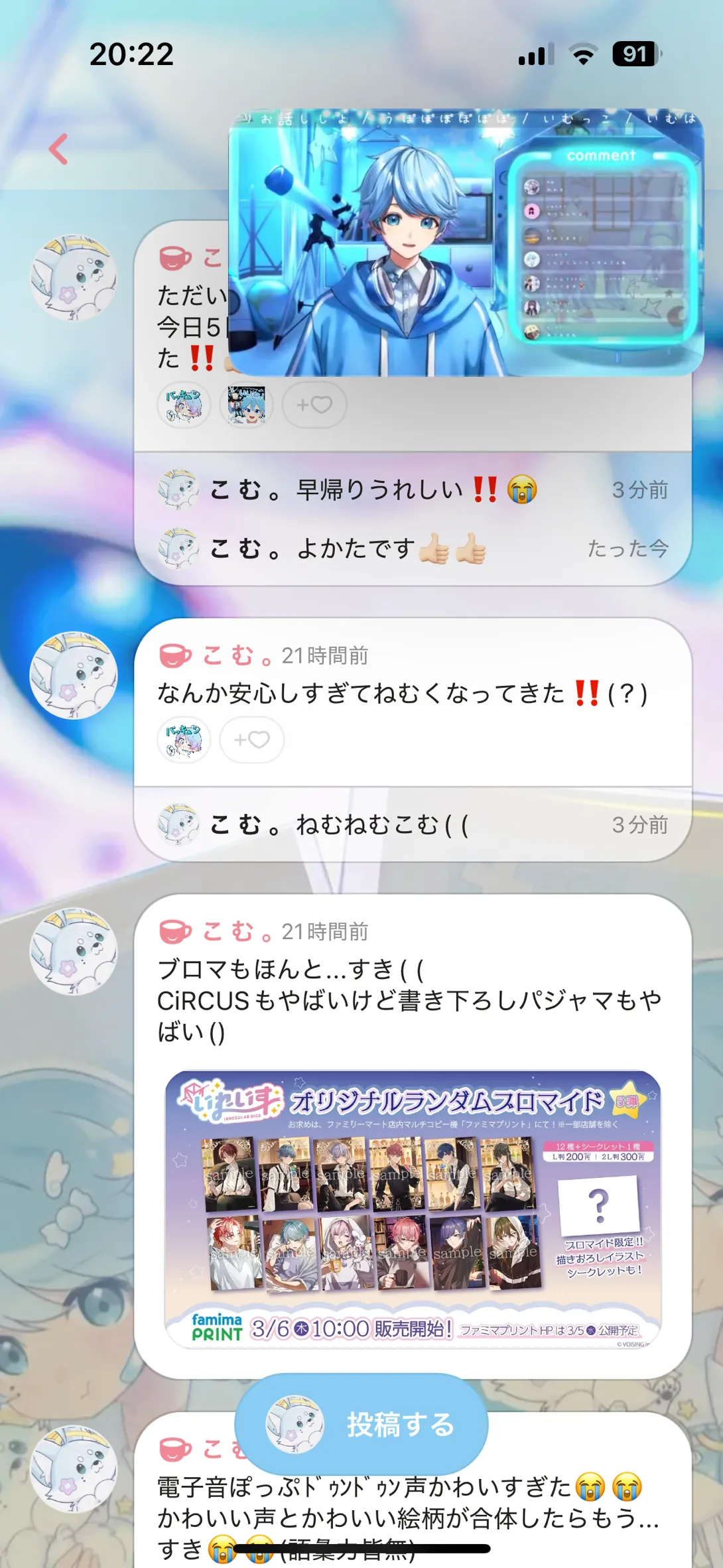Image resolution: width=723 pixels, height=1568 pixels.
Task: Go back with the pink arrow
Action: [x=59, y=149]
